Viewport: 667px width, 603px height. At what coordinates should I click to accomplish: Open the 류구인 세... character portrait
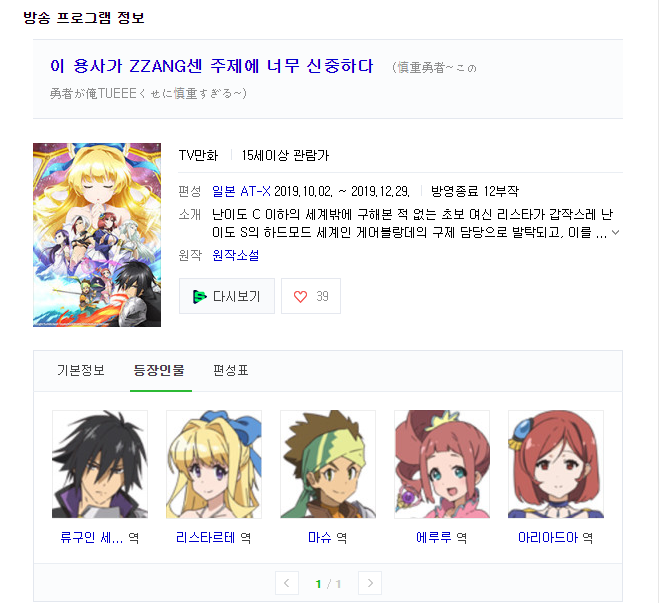coord(100,464)
